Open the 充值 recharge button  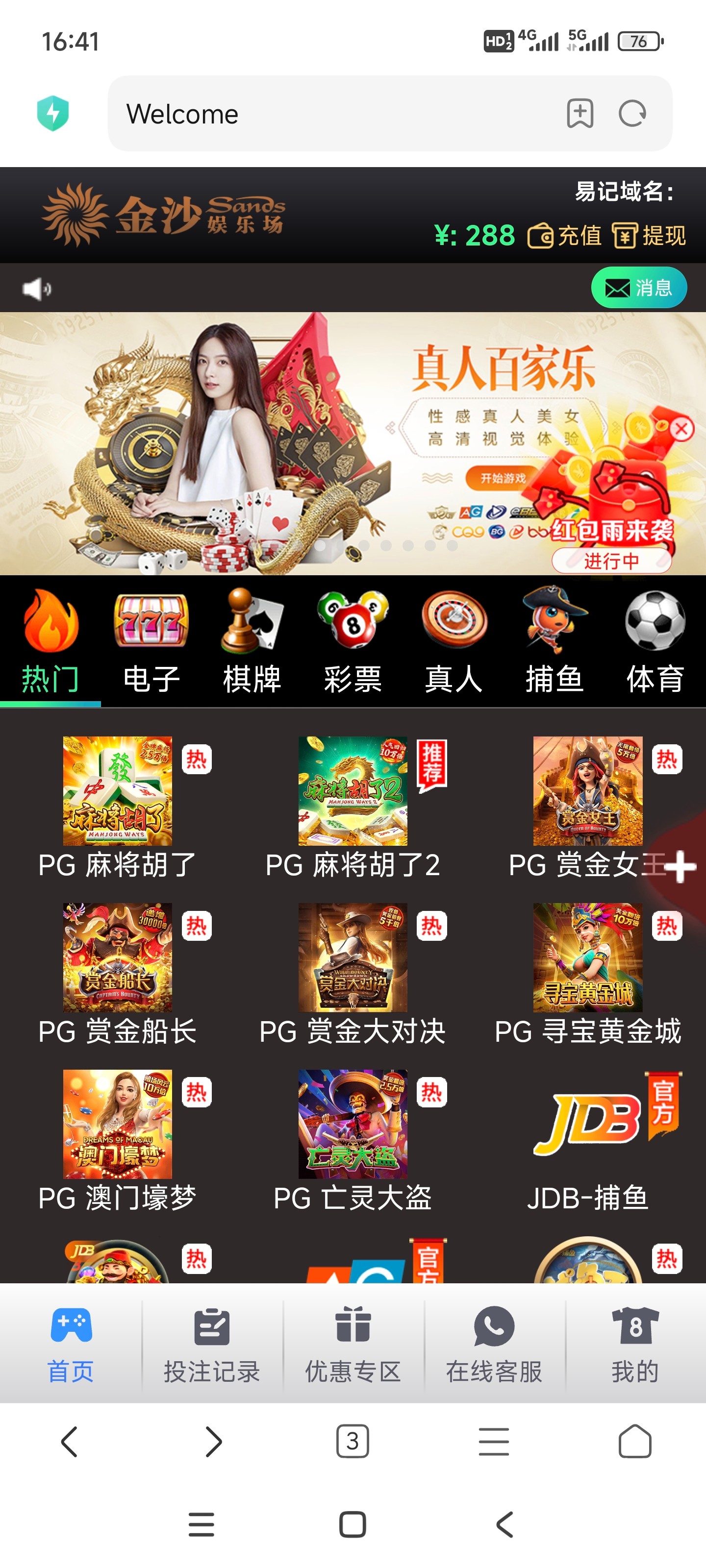pos(564,236)
